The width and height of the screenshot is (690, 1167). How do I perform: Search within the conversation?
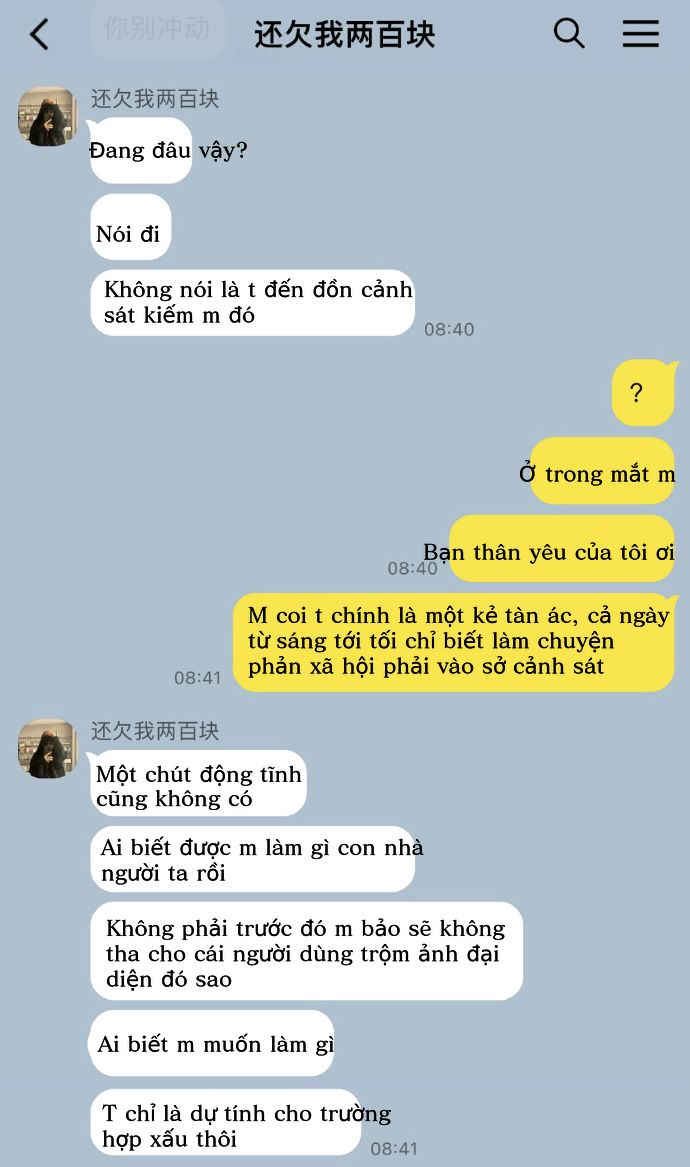(x=568, y=34)
